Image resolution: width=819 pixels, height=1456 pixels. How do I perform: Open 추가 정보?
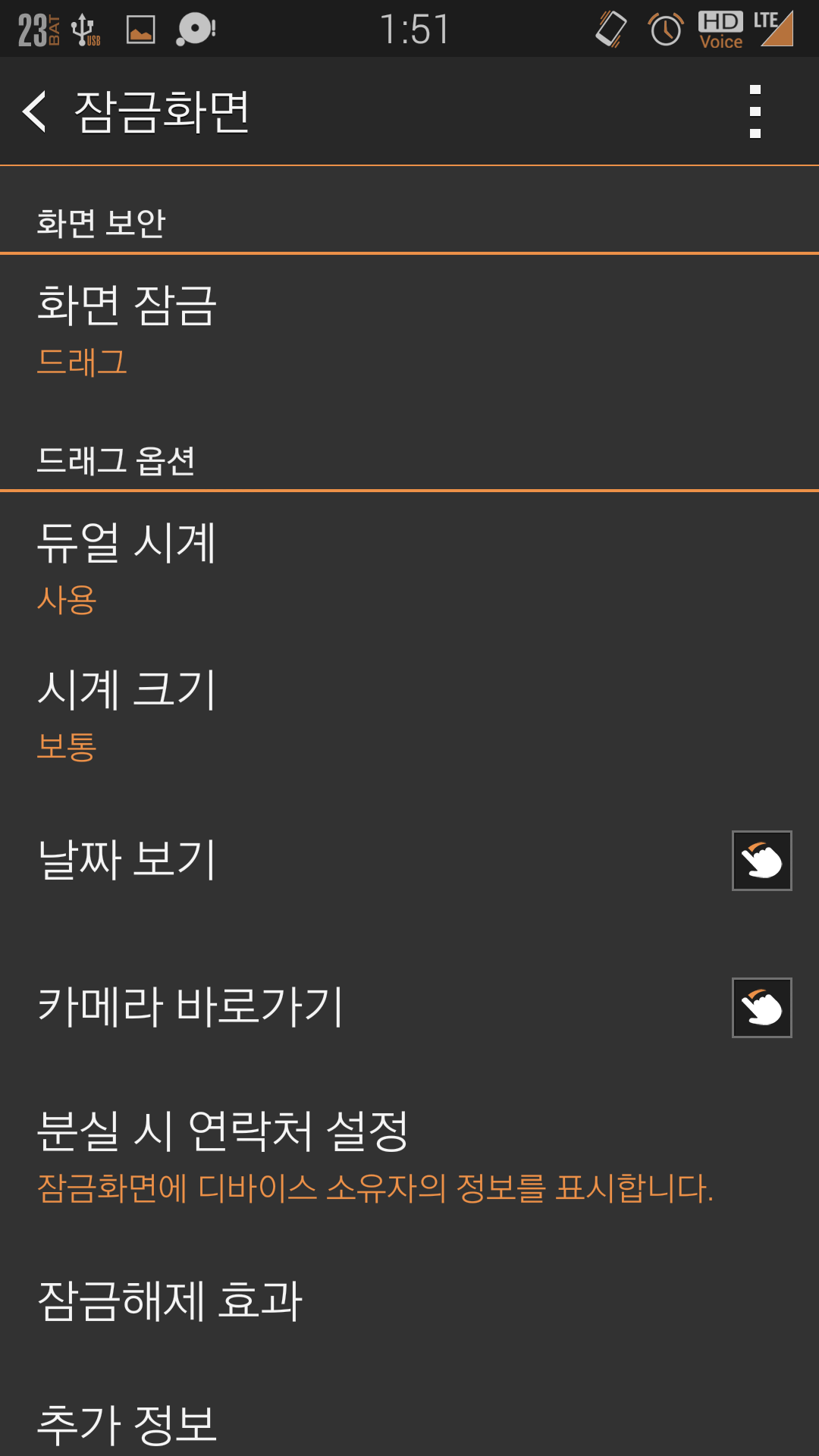point(409,1423)
